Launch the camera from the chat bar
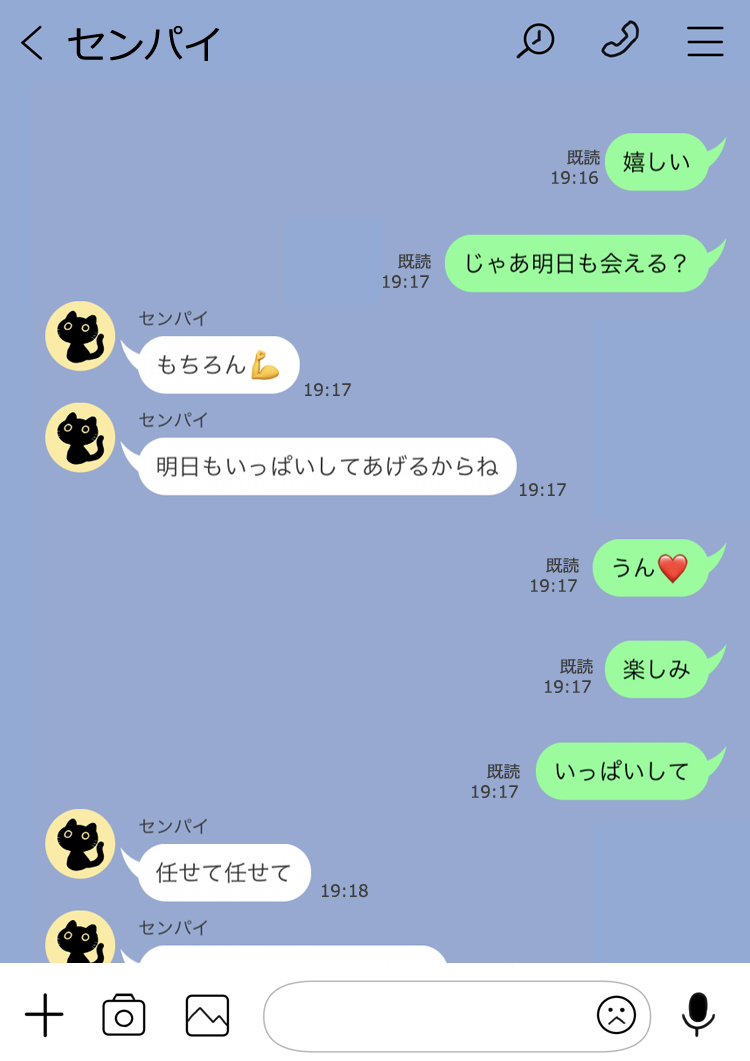Screen dimensions: 750x1061 [x=124, y=1016]
